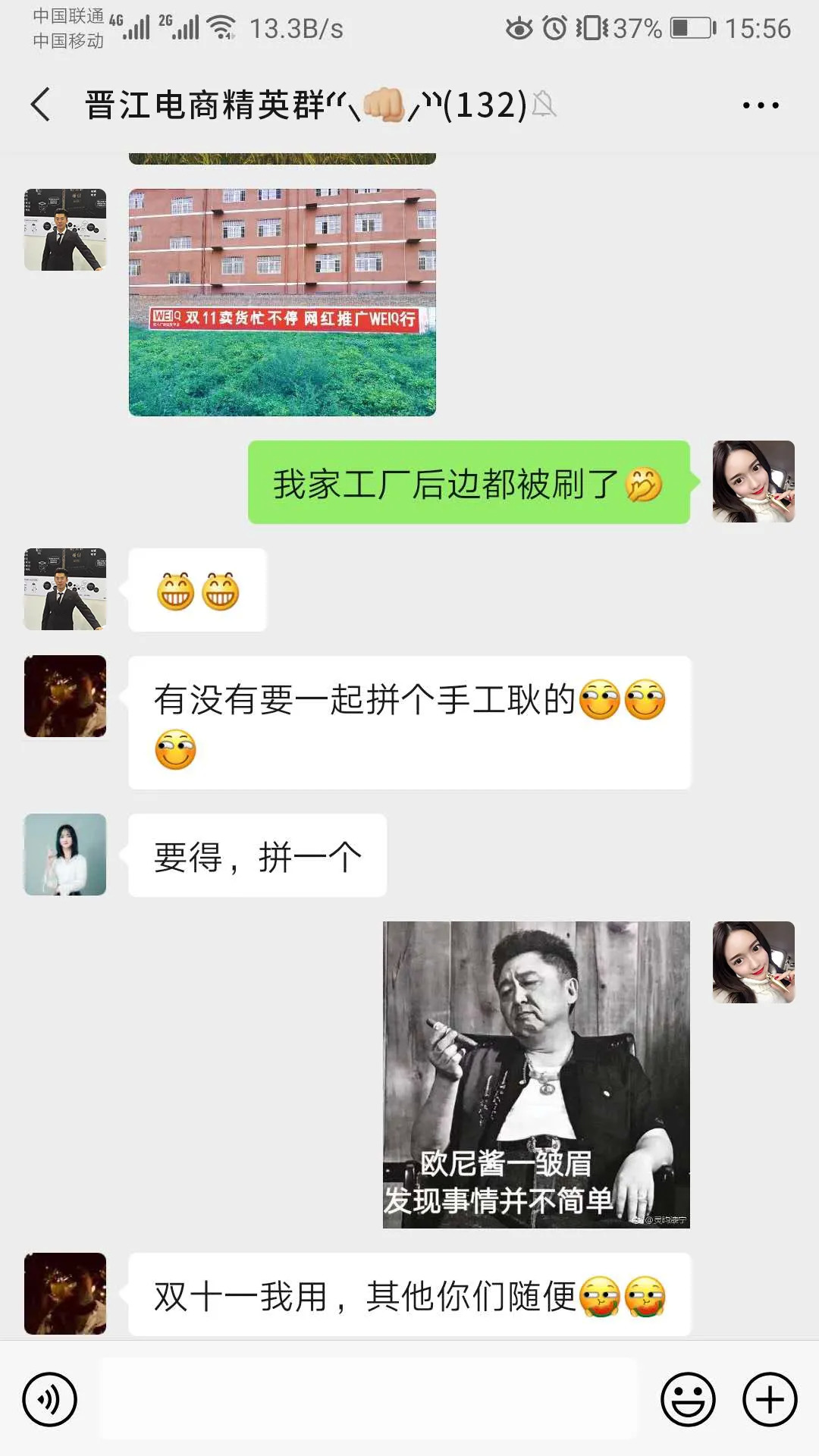Open sender avatar beside the building photo
The height and width of the screenshot is (1456, 819).
pyautogui.click(x=65, y=230)
